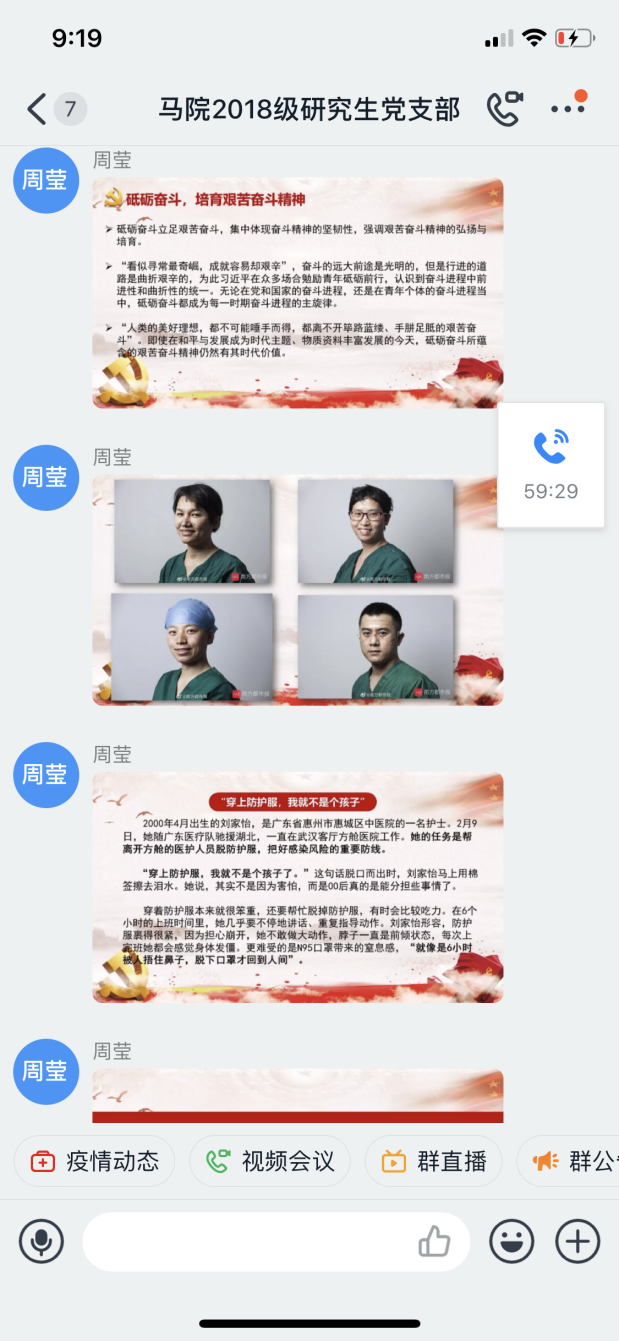This screenshot has height=1341, width=619.
Task: Send a thumbs-up reaction
Action: pos(435,1242)
